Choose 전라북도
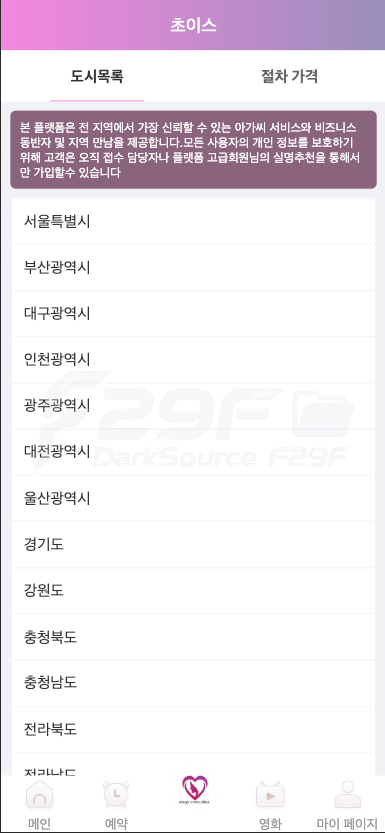This screenshot has width=385, height=833. point(193,729)
